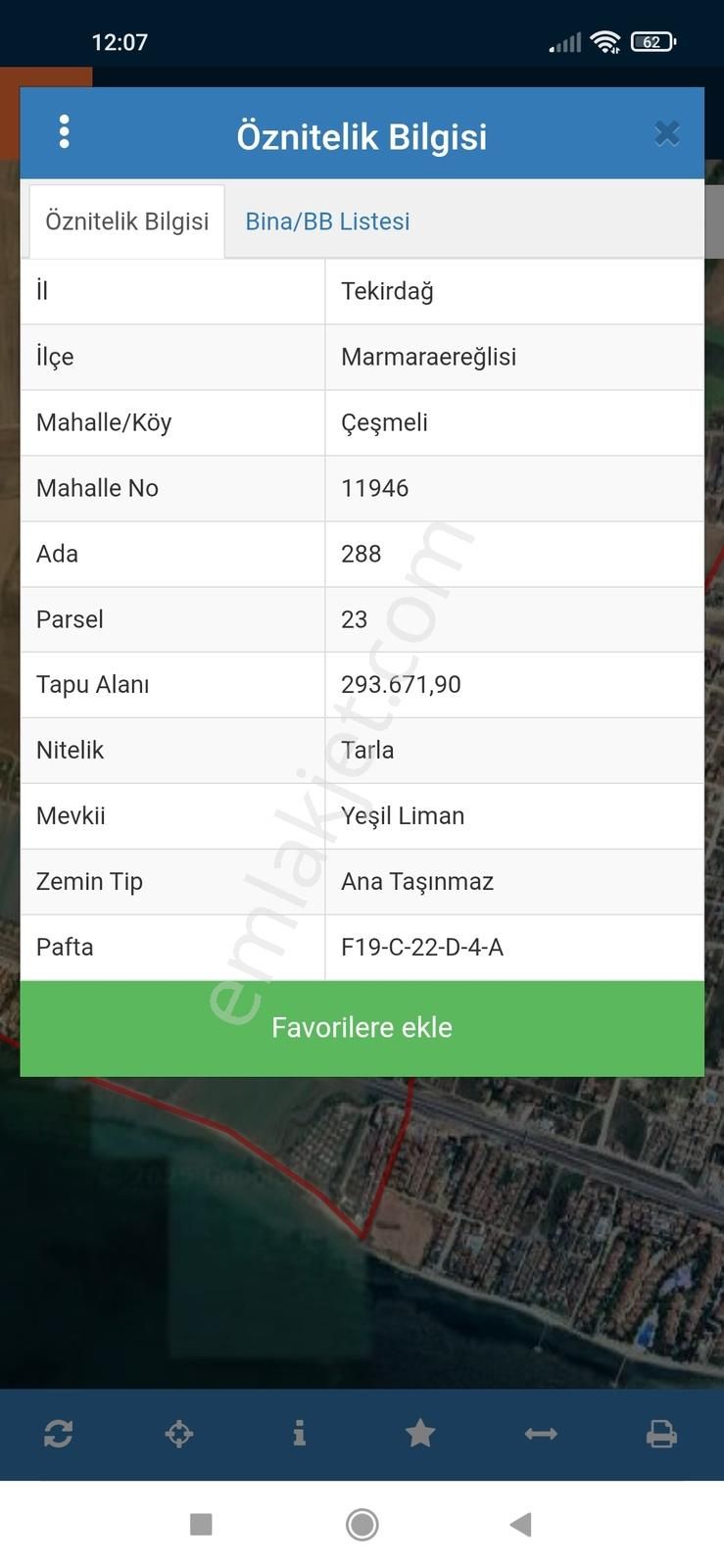The height and width of the screenshot is (1568, 724).
Task: Select the locate/center crosshair icon
Action: click(178, 1434)
